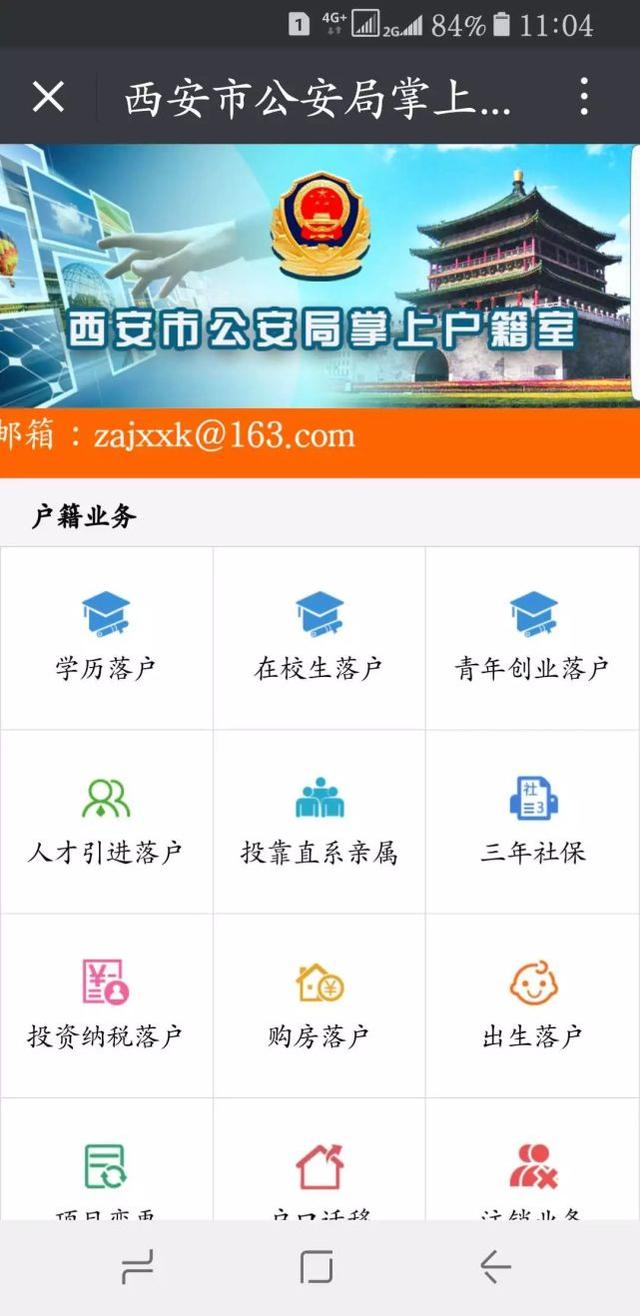Open 出生落户 service
Image resolution: width=640 pixels, height=1316 pixels.
pos(532,1006)
